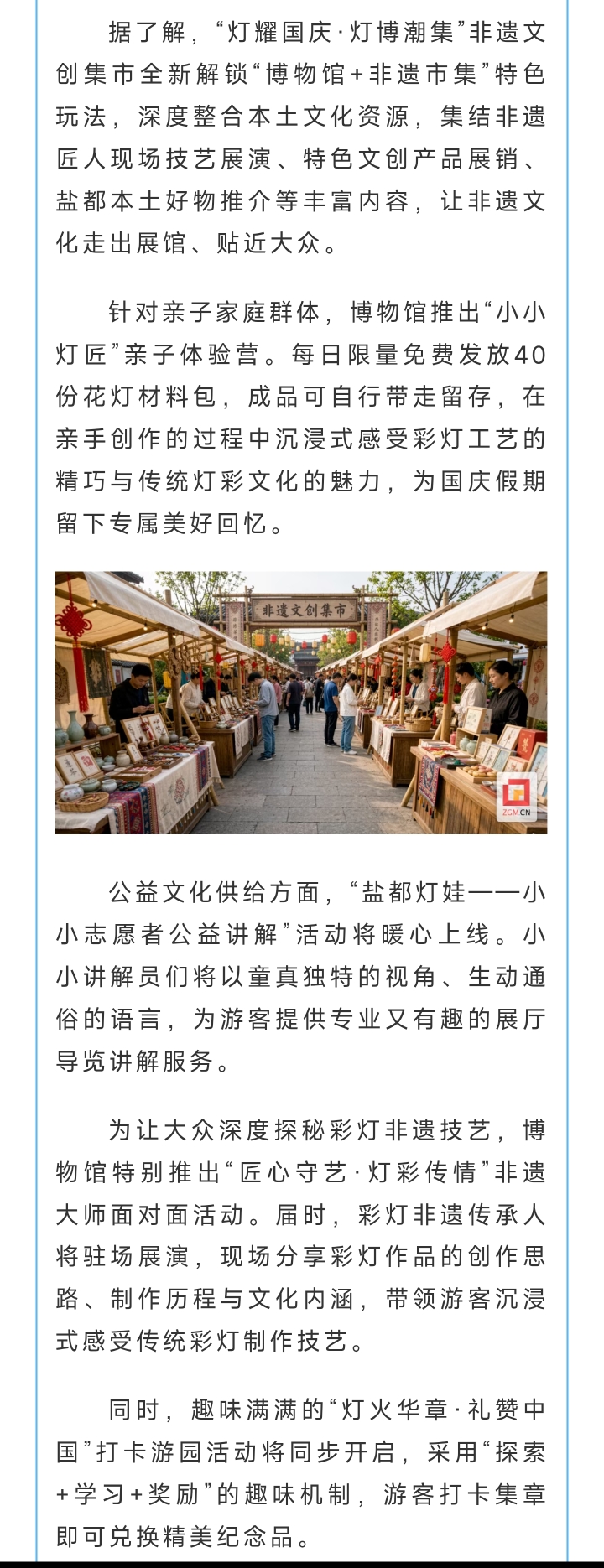Open the 非遗文创集市 market photo in the article
This screenshot has height=1568, width=604.
301,703
